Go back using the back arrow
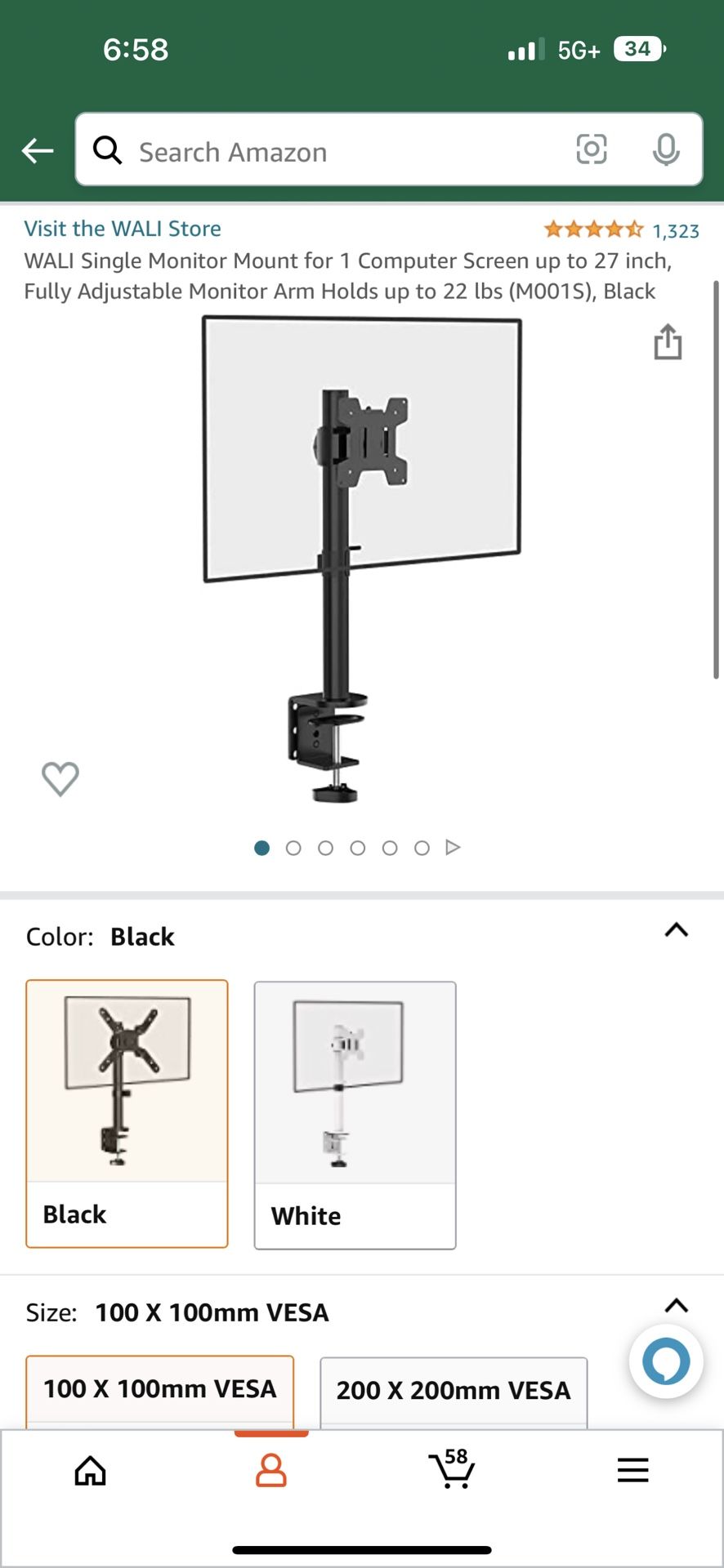This screenshot has height=1568, width=724. coord(36,150)
